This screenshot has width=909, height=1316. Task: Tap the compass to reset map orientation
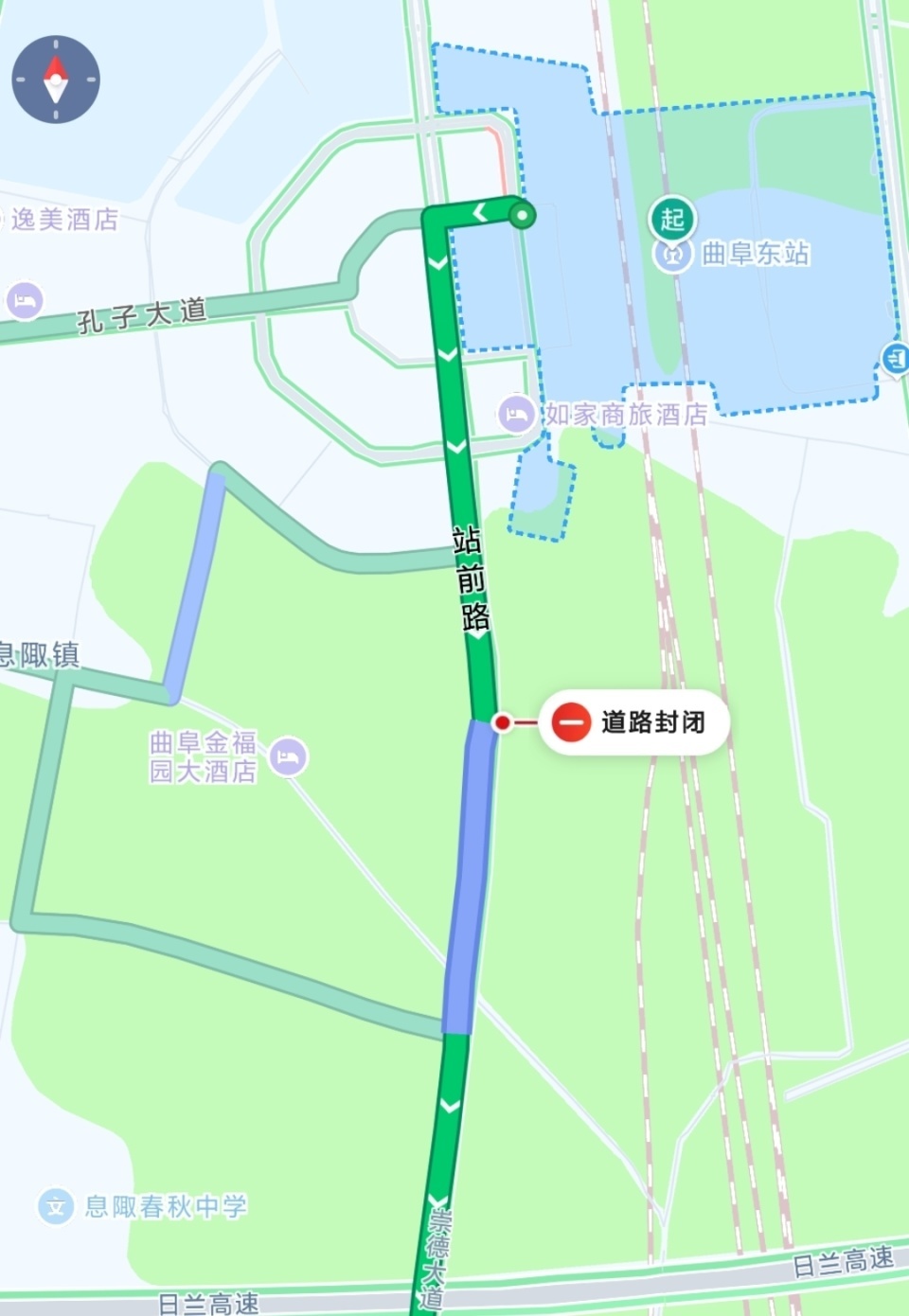(x=56, y=80)
